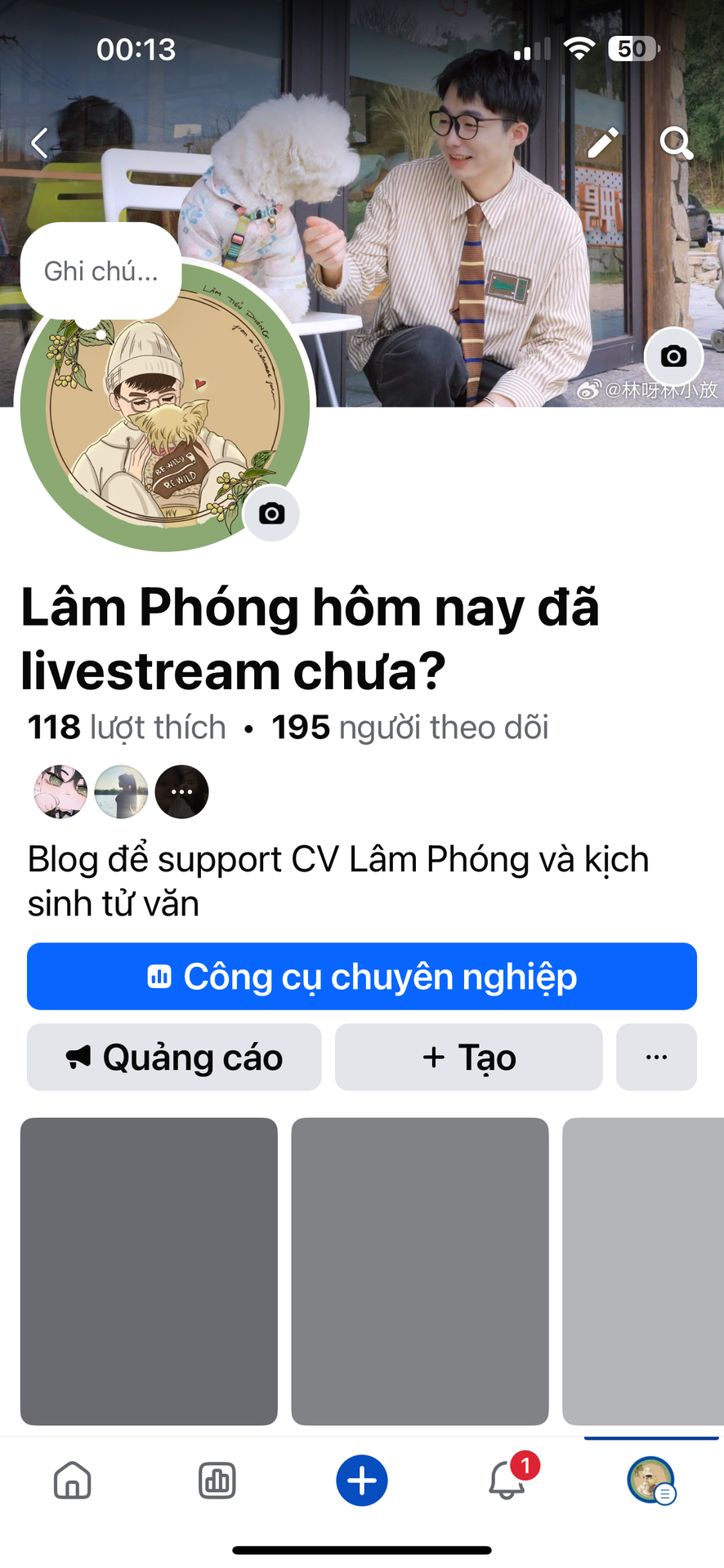
Task: Create new content with the plus button
Action: (362, 1481)
